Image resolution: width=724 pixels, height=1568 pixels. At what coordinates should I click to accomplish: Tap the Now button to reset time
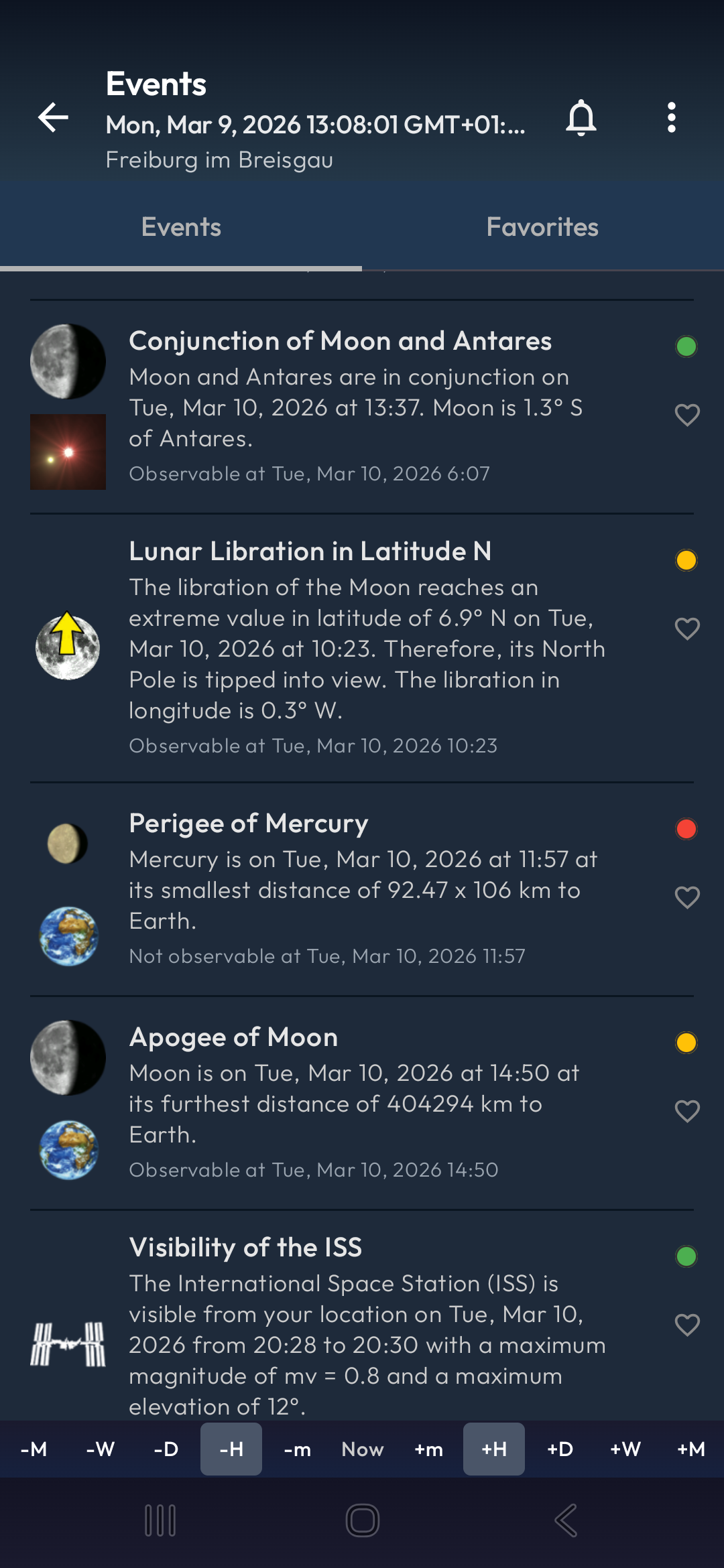(x=361, y=1449)
